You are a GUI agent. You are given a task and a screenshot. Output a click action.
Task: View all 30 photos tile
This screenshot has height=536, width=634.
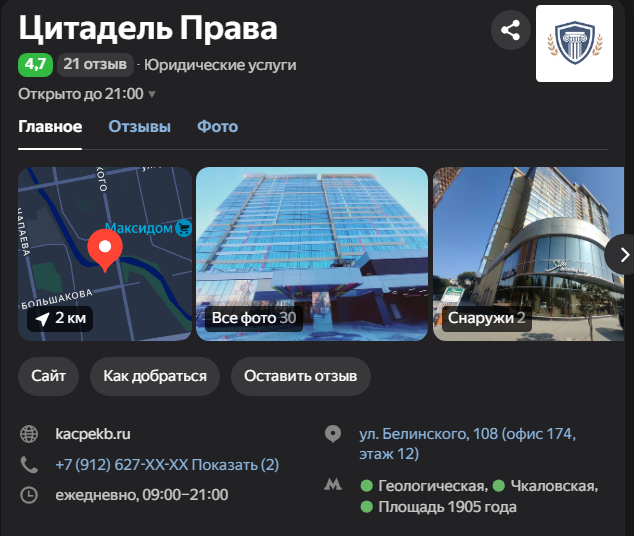311,253
